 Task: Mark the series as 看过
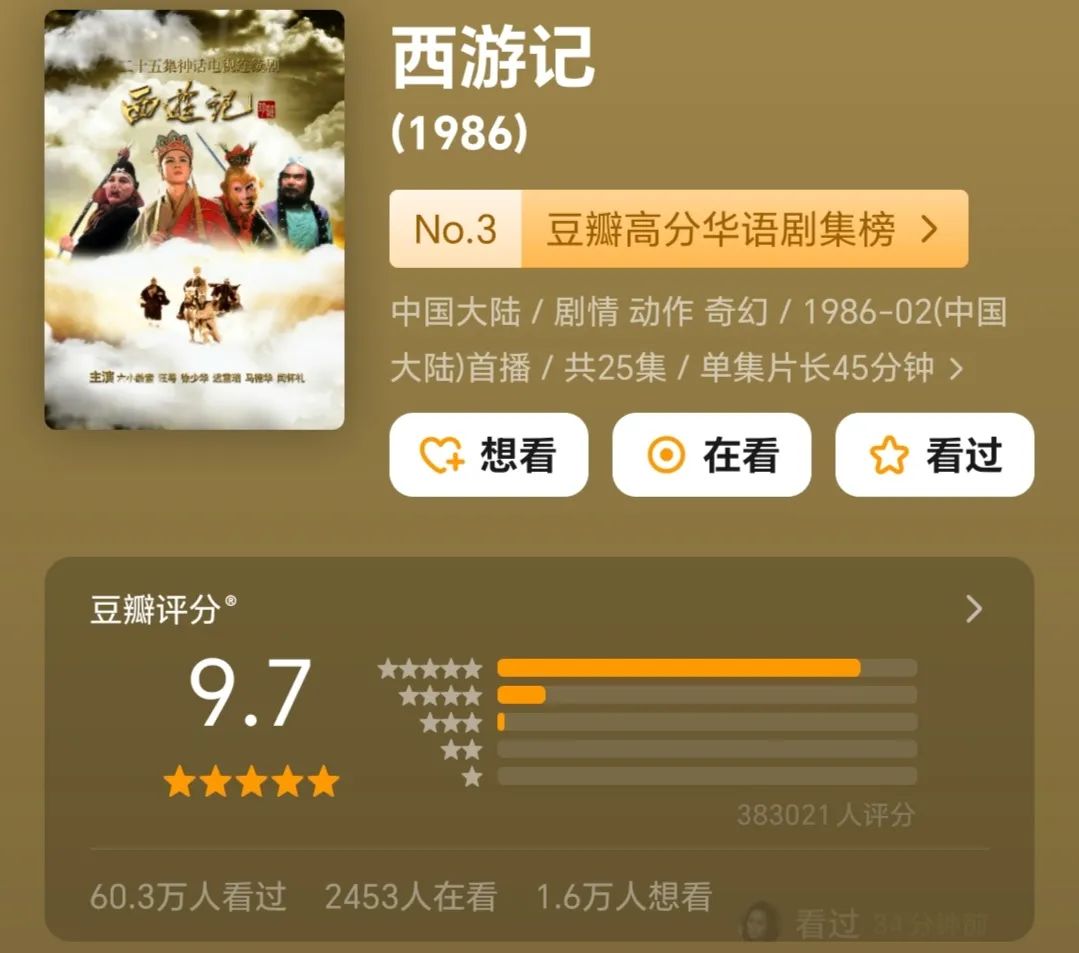tap(934, 455)
